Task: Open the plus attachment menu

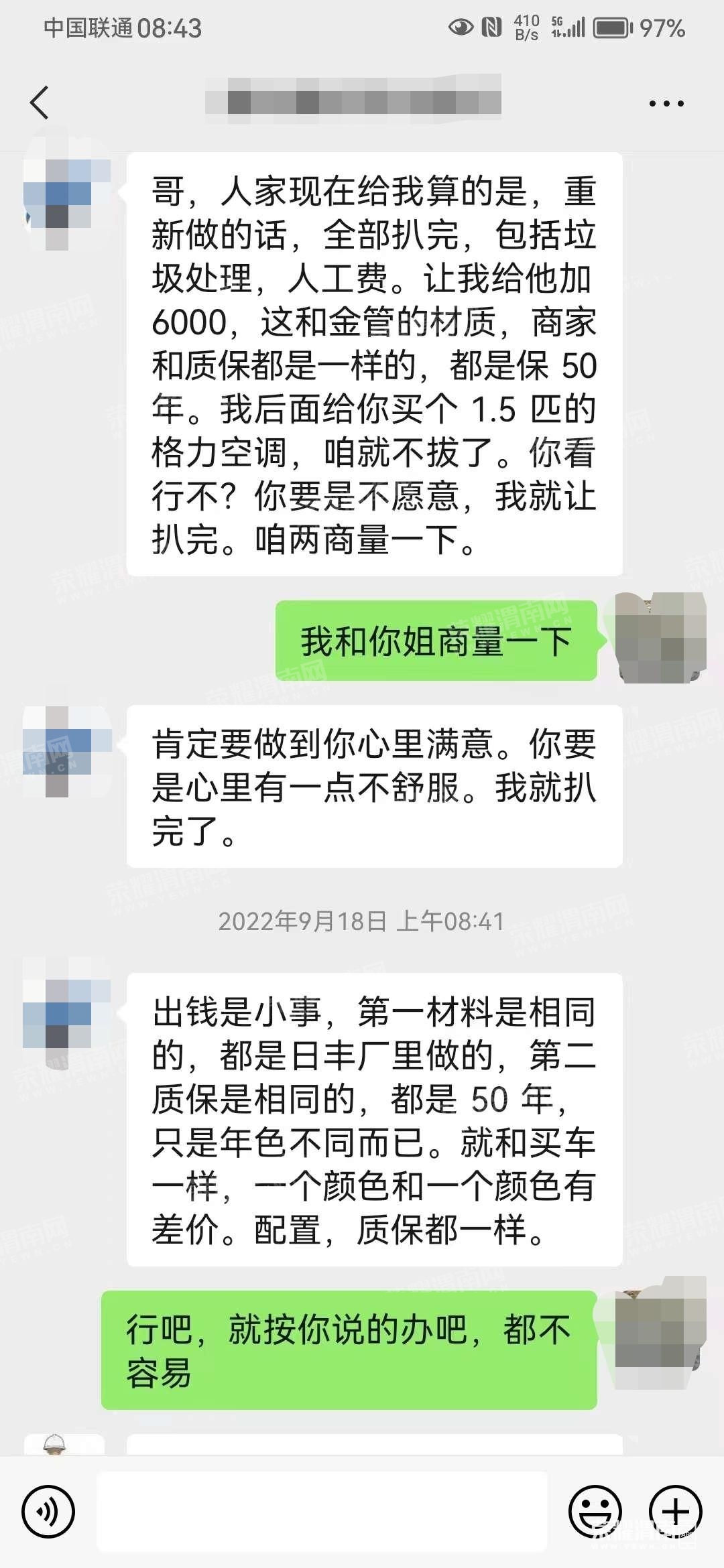Action: [675, 1512]
